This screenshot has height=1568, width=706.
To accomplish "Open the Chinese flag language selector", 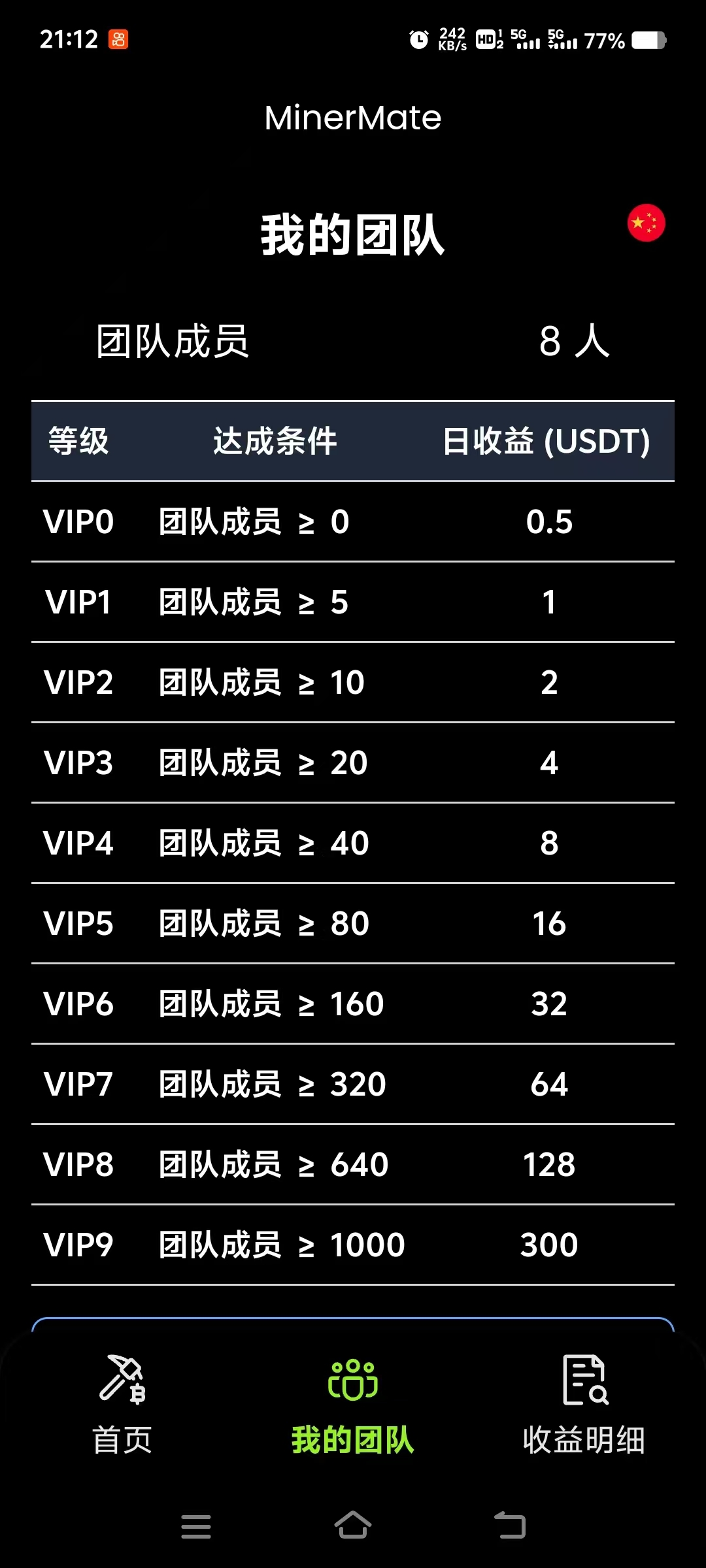I will click(646, 223).
